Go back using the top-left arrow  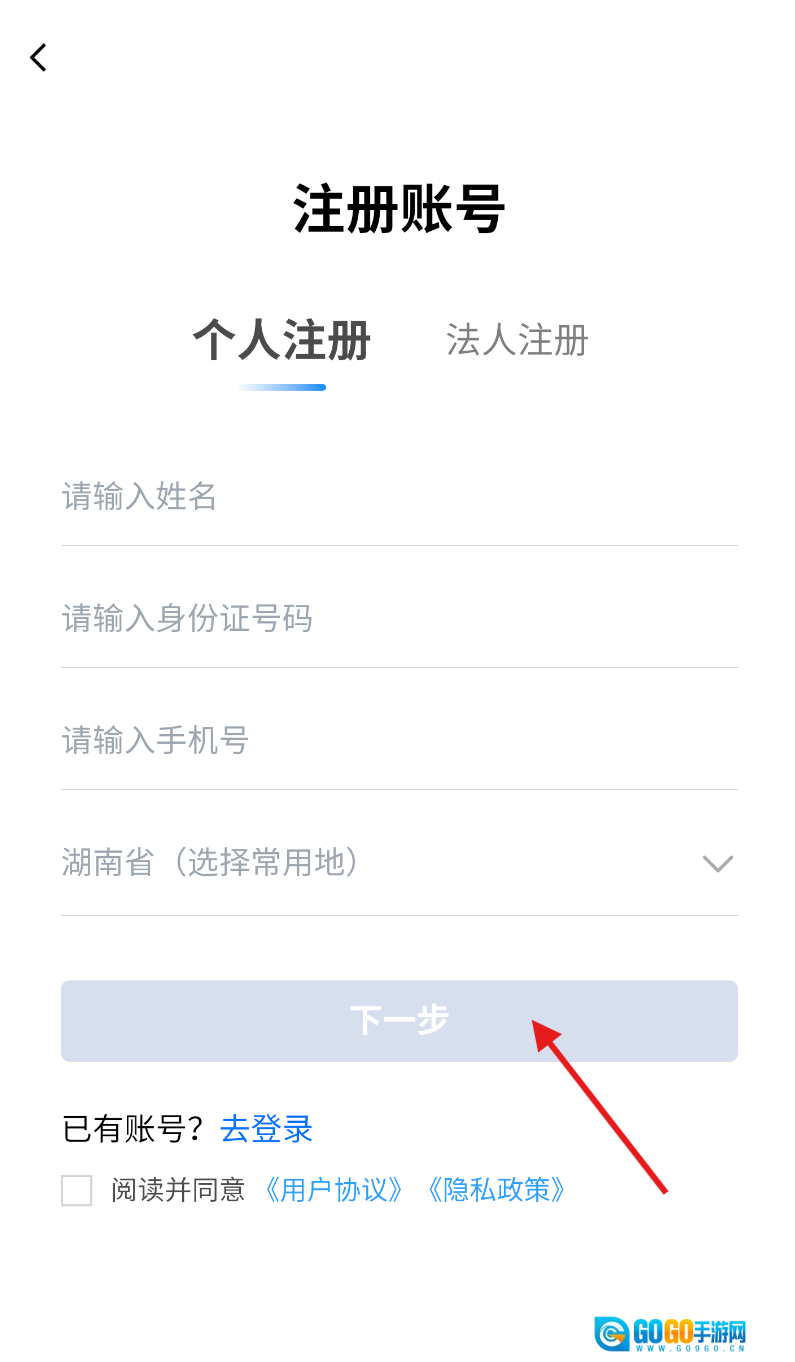pyautogui.click(x=38, y=58)
